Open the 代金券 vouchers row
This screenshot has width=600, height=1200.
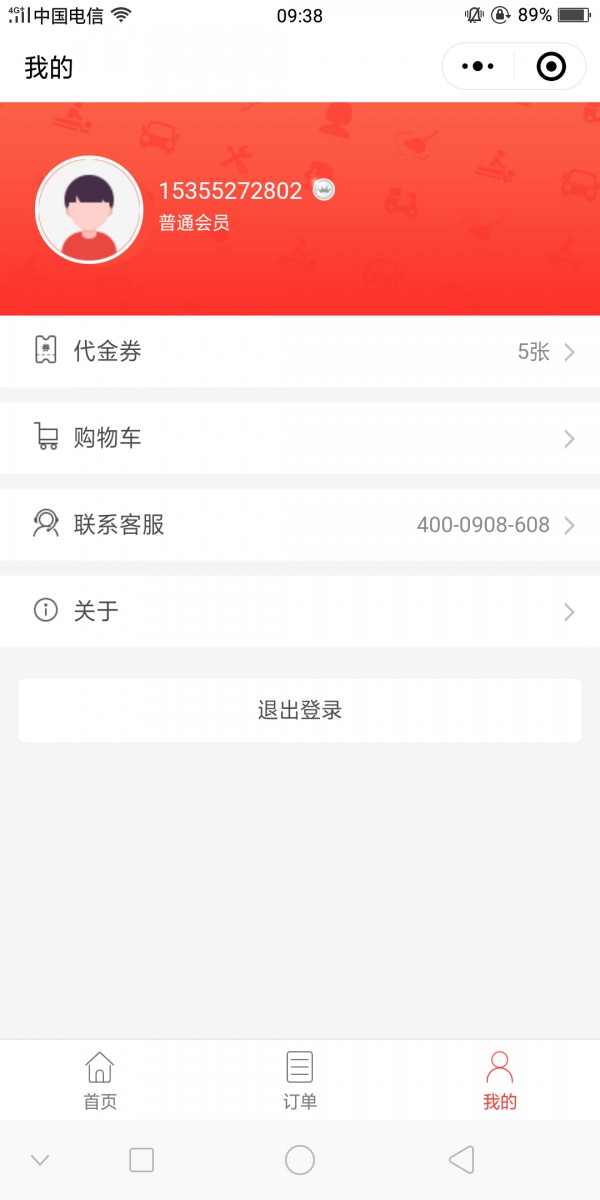coord(300,351)
